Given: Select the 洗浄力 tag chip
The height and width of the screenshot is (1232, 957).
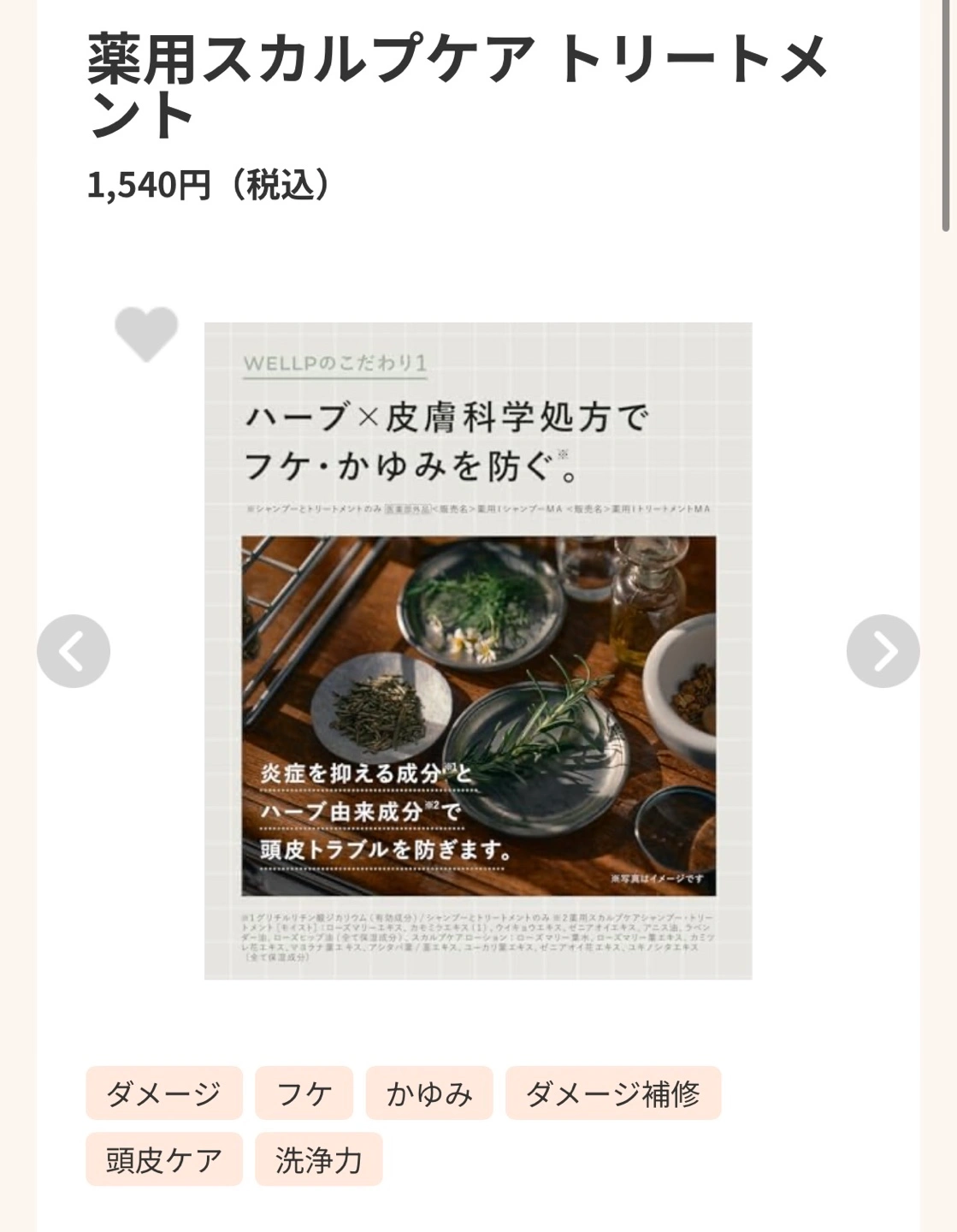Looking at the screenshot, I should pyautogui.click(x=318, y=1160).
